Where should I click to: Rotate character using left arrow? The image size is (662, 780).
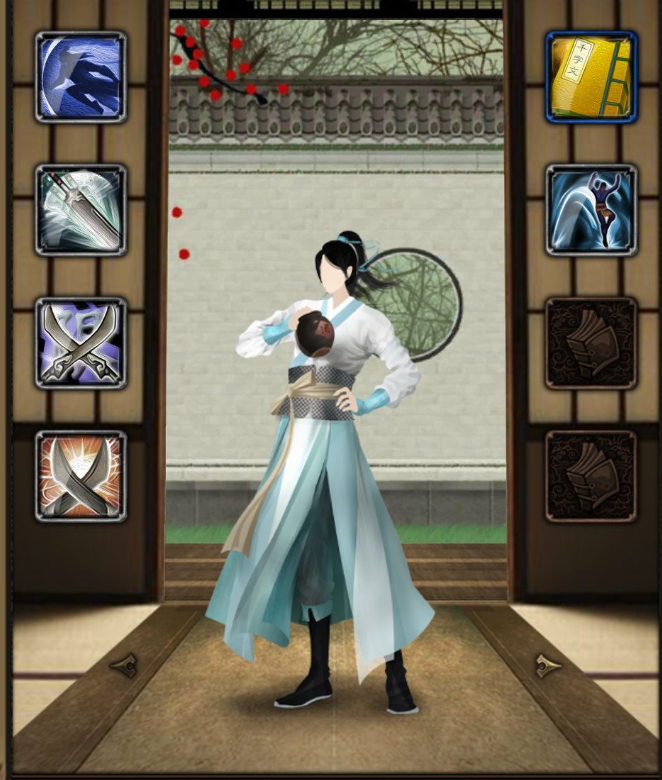click(x=124, y=665)
